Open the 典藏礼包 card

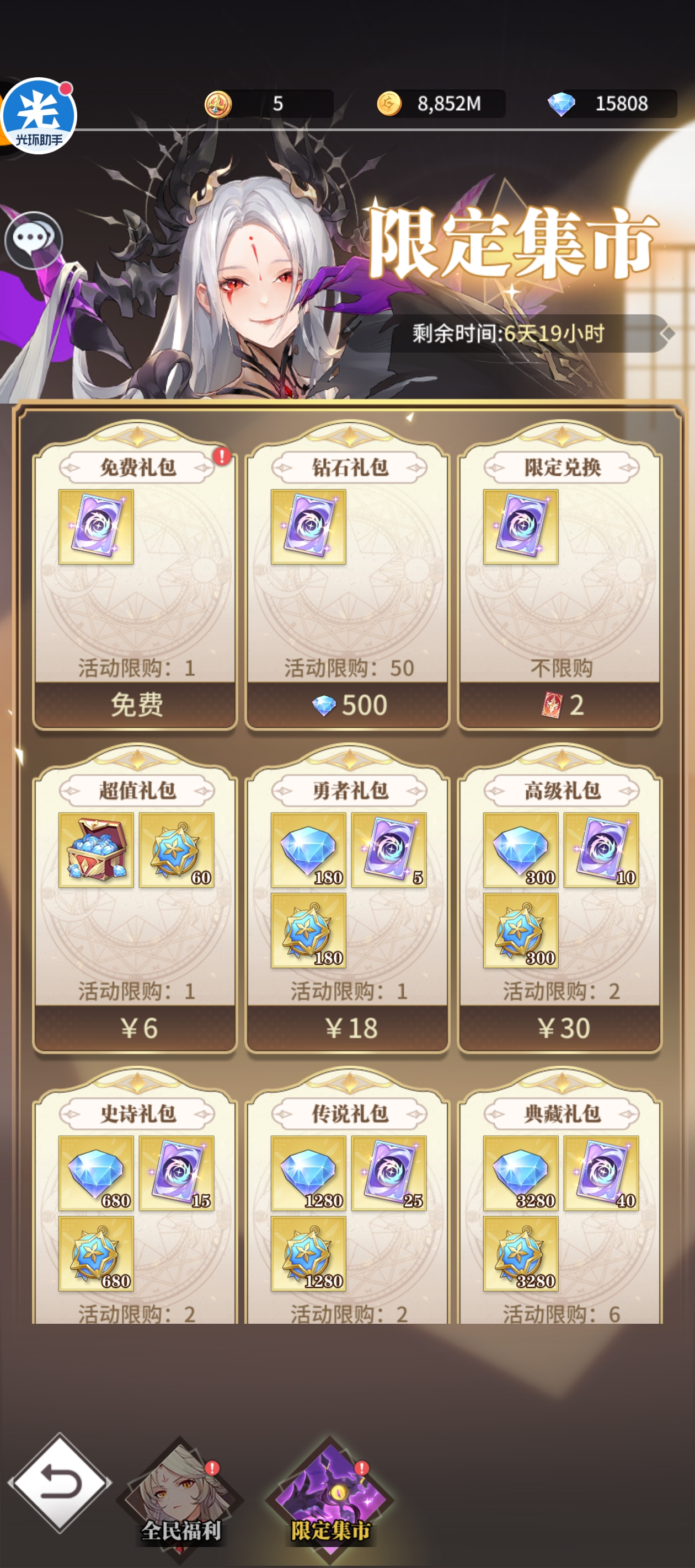coord(560,1211)
